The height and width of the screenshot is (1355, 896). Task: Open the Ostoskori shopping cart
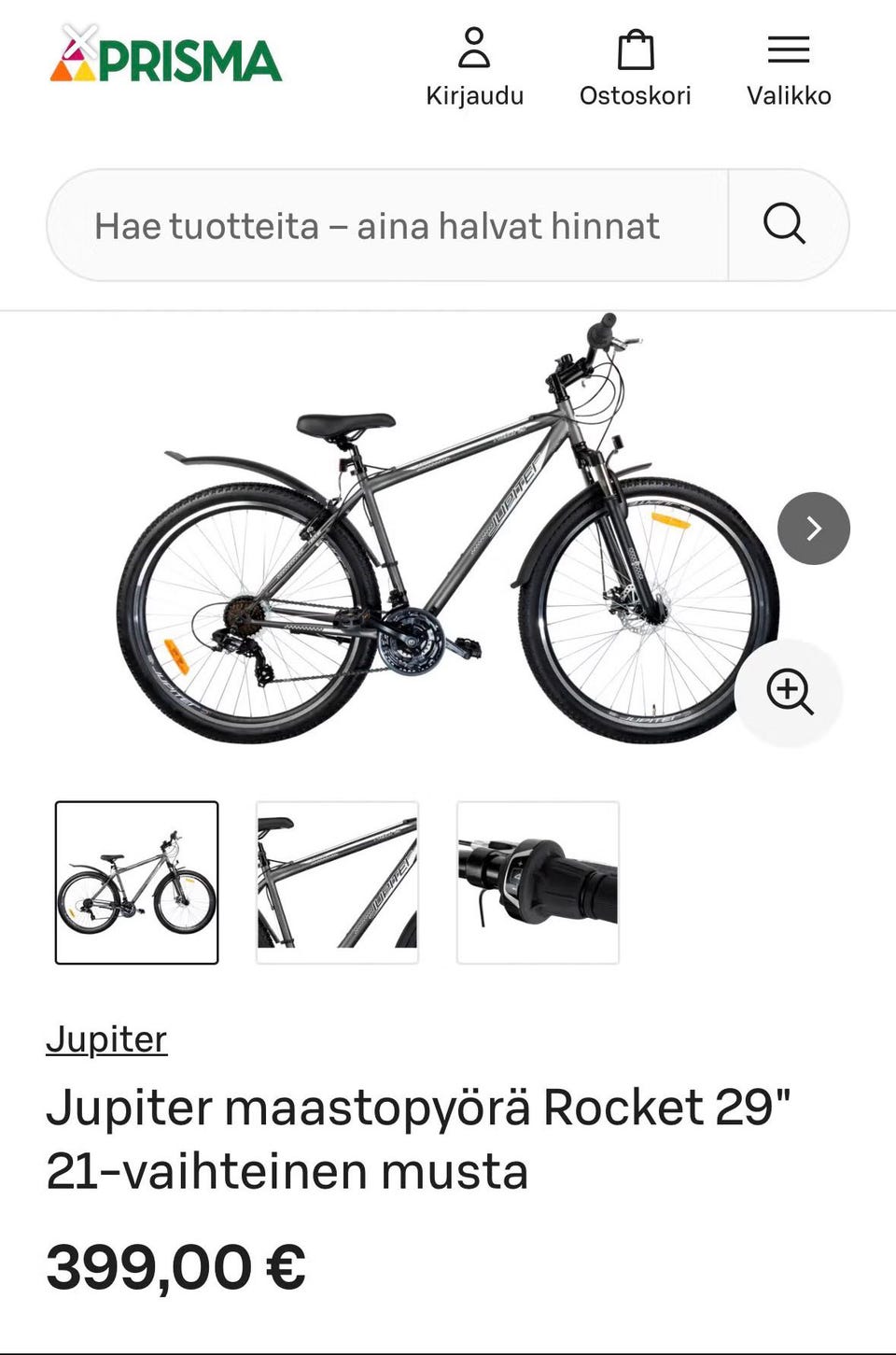[635, 67]
